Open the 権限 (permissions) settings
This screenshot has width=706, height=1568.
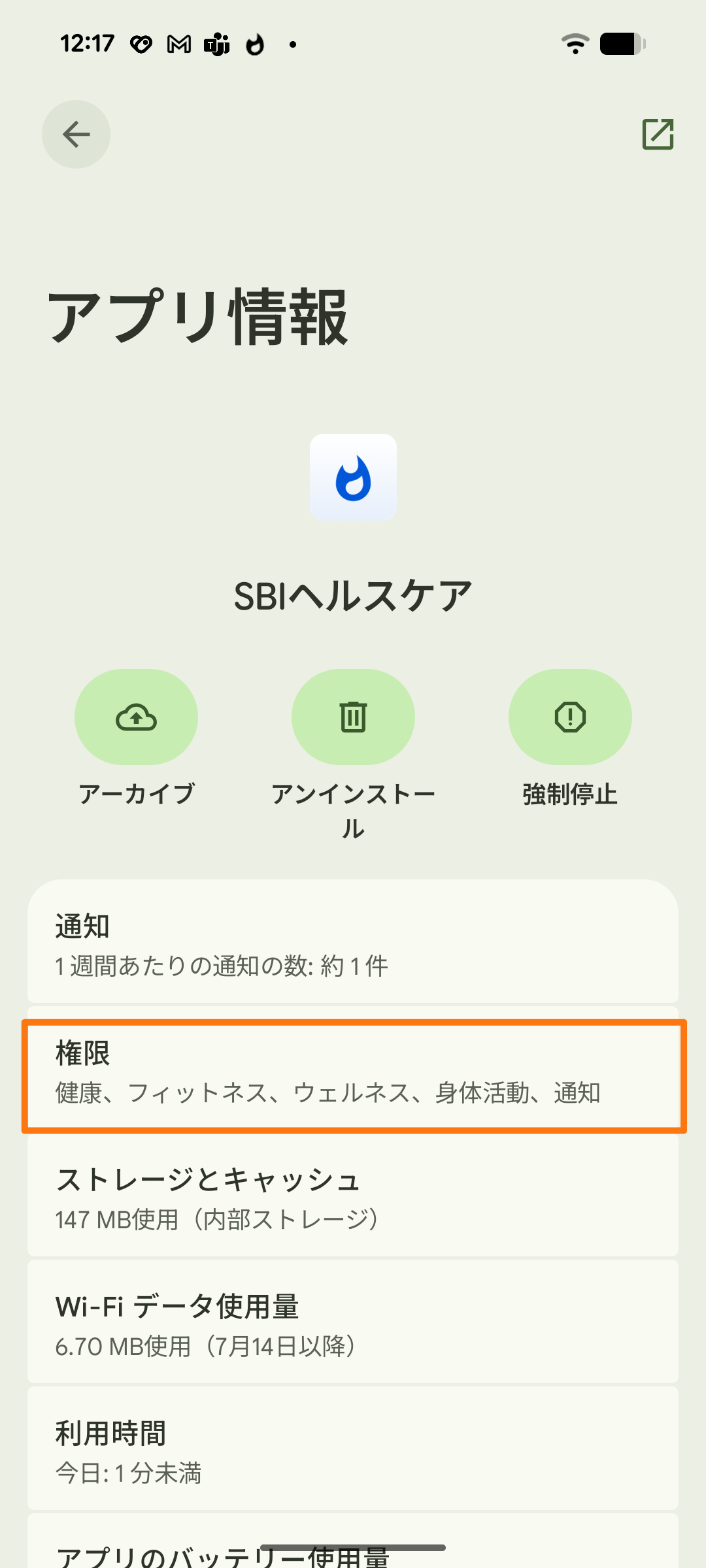tap(353, 1071)
